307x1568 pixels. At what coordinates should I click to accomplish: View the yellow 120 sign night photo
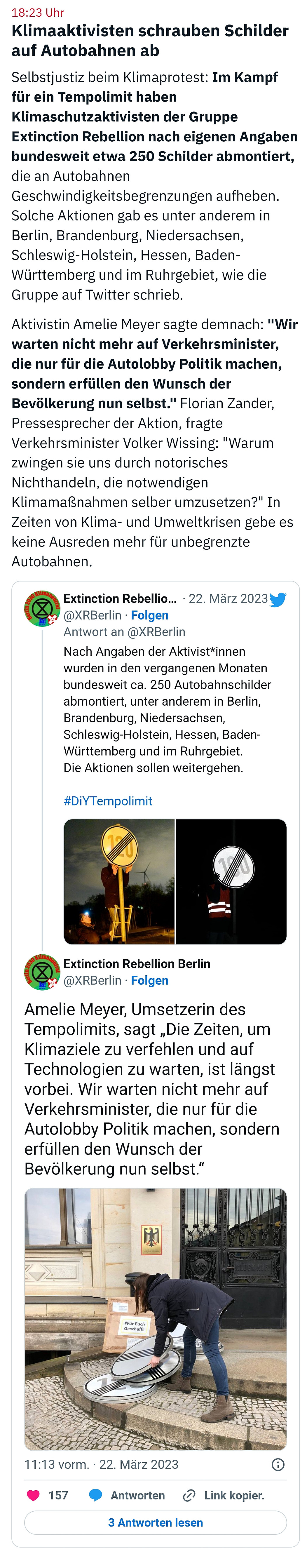point(119,881)
